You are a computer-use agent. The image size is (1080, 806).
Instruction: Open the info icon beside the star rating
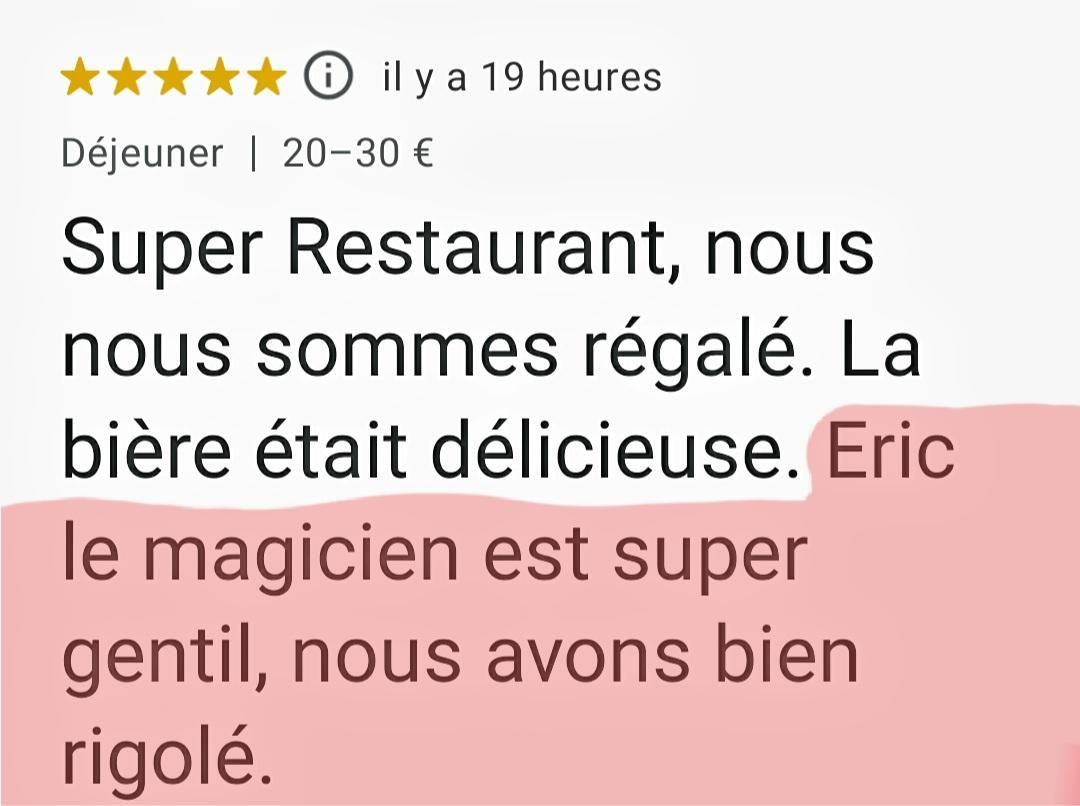[x=328, y=77]
